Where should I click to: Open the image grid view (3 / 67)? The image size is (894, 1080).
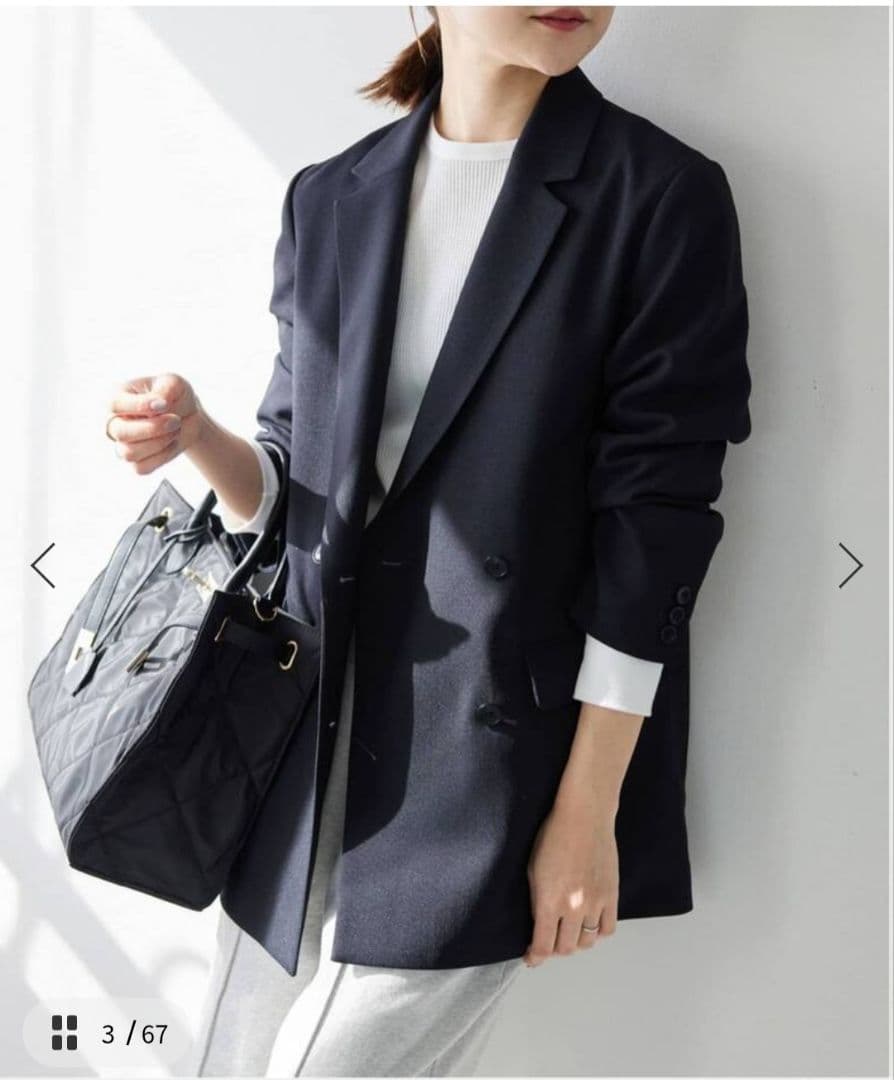point(65,1033)
